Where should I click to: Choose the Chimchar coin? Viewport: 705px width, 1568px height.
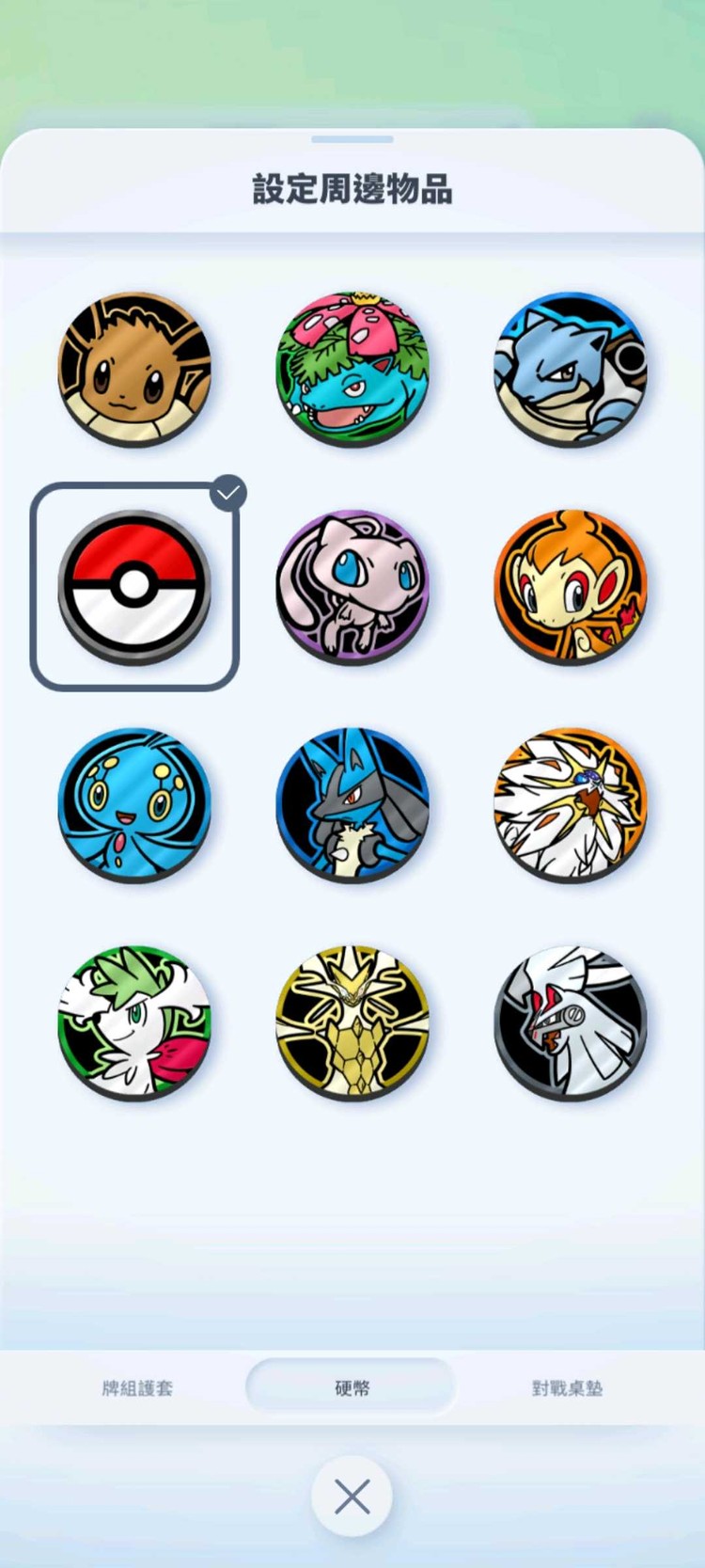[570, 587]
